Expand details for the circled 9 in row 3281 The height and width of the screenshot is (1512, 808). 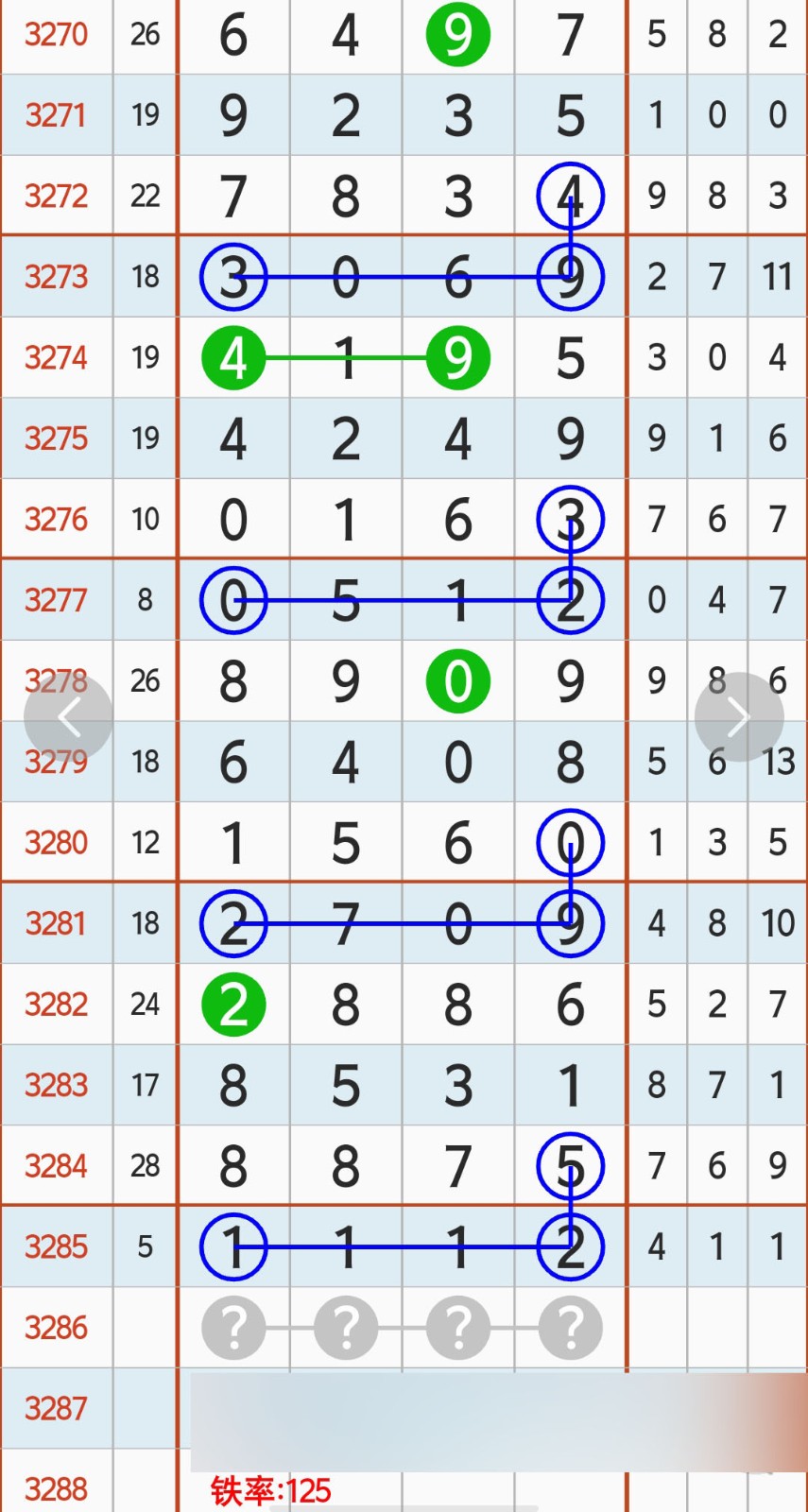coord(570,923)
